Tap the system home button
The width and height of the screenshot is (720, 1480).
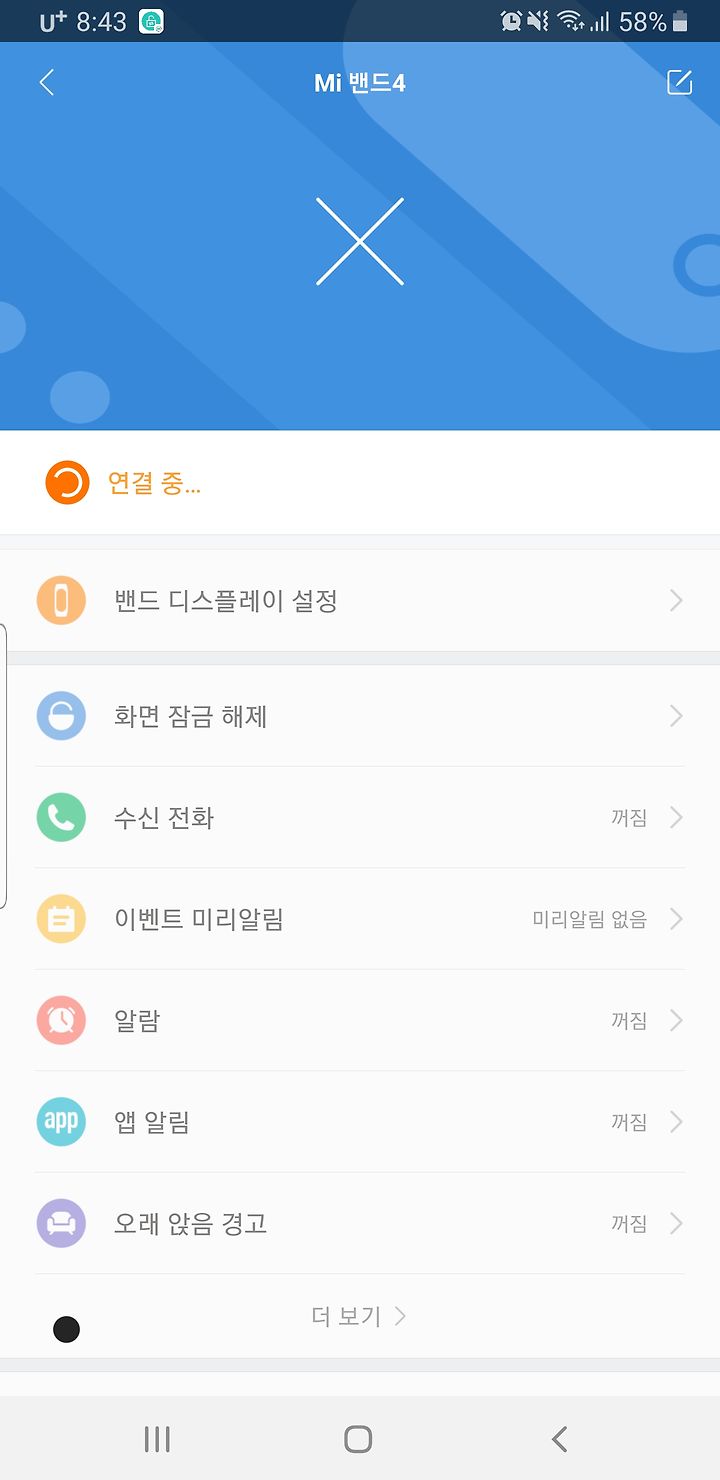pos(358,1439)
